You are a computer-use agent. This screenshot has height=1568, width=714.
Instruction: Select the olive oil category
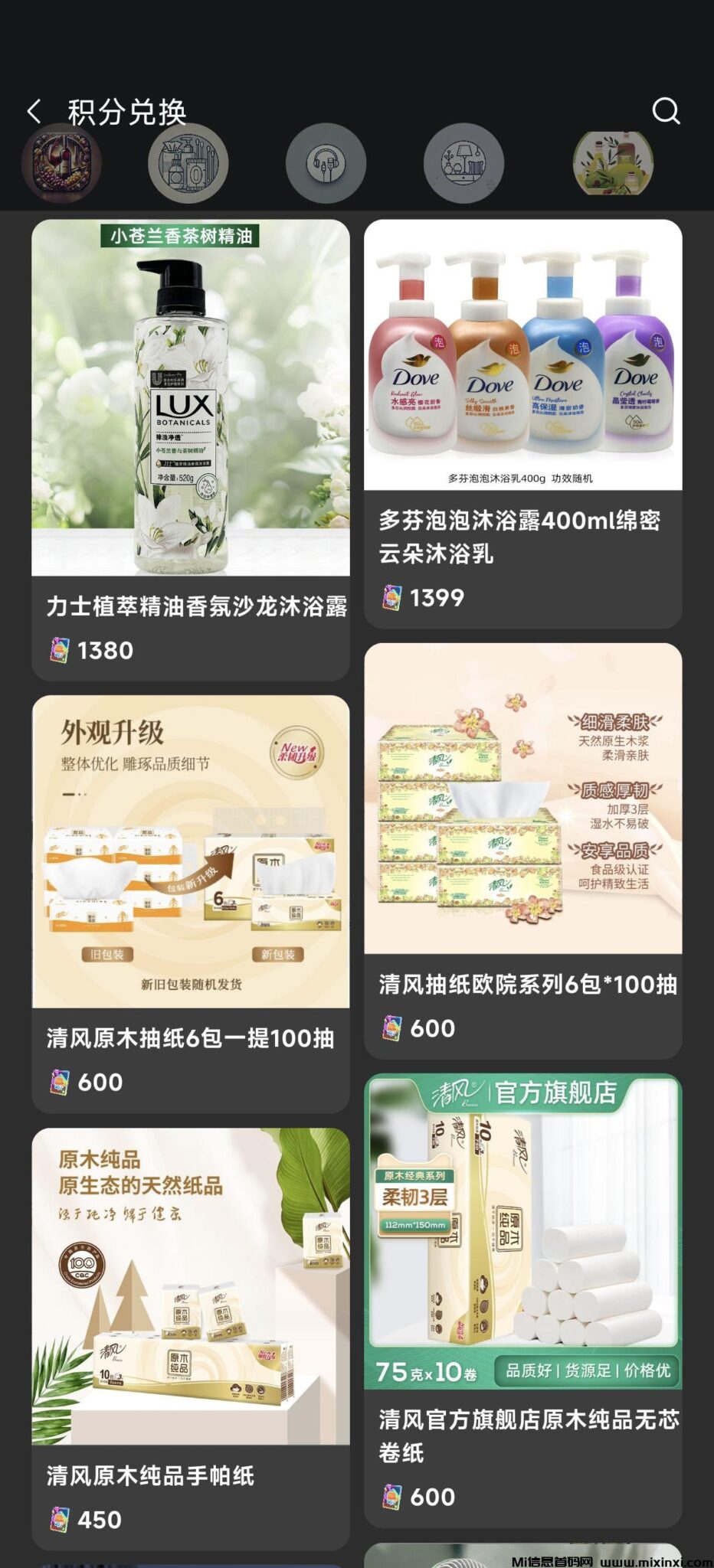[613, 164]
